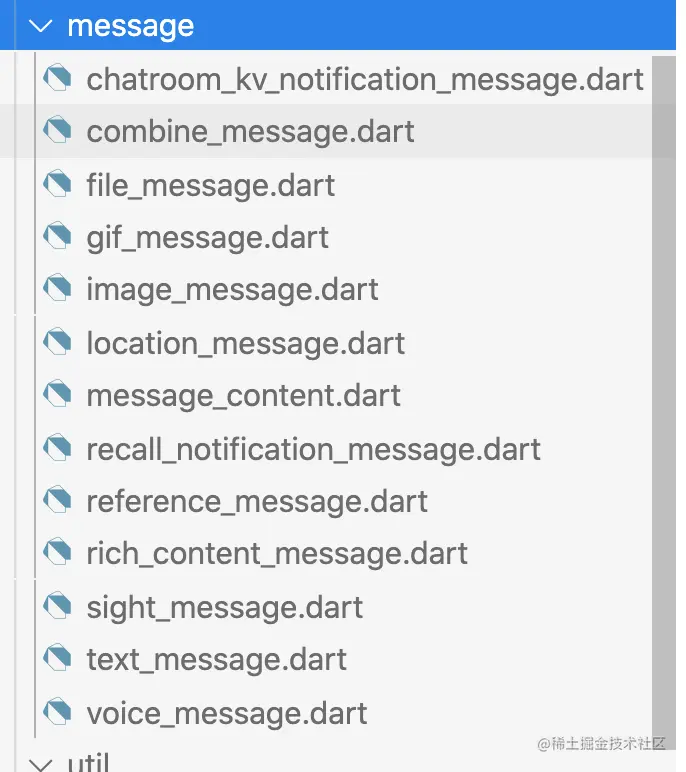
Task: Open sight_message.dart
Action: pos(224,607)
